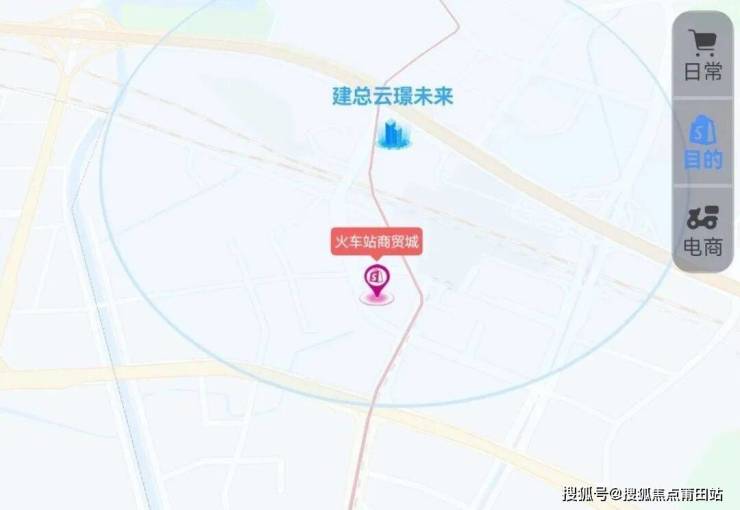Open the 建总云璟未来 building pin
Viewport: 740px width, 510px height.
tap(393, 131)
